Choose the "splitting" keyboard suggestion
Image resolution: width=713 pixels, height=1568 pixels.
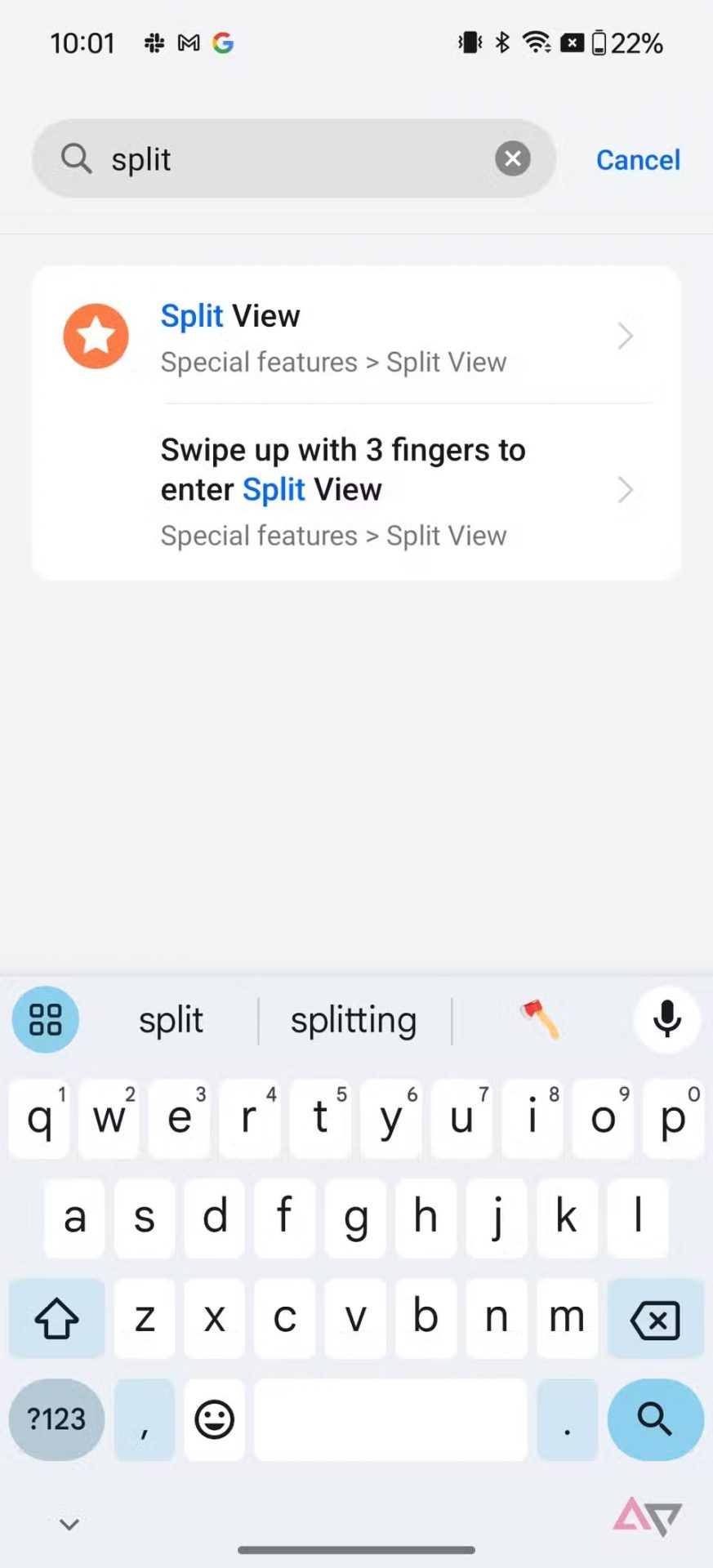[x=354, y=1020]
